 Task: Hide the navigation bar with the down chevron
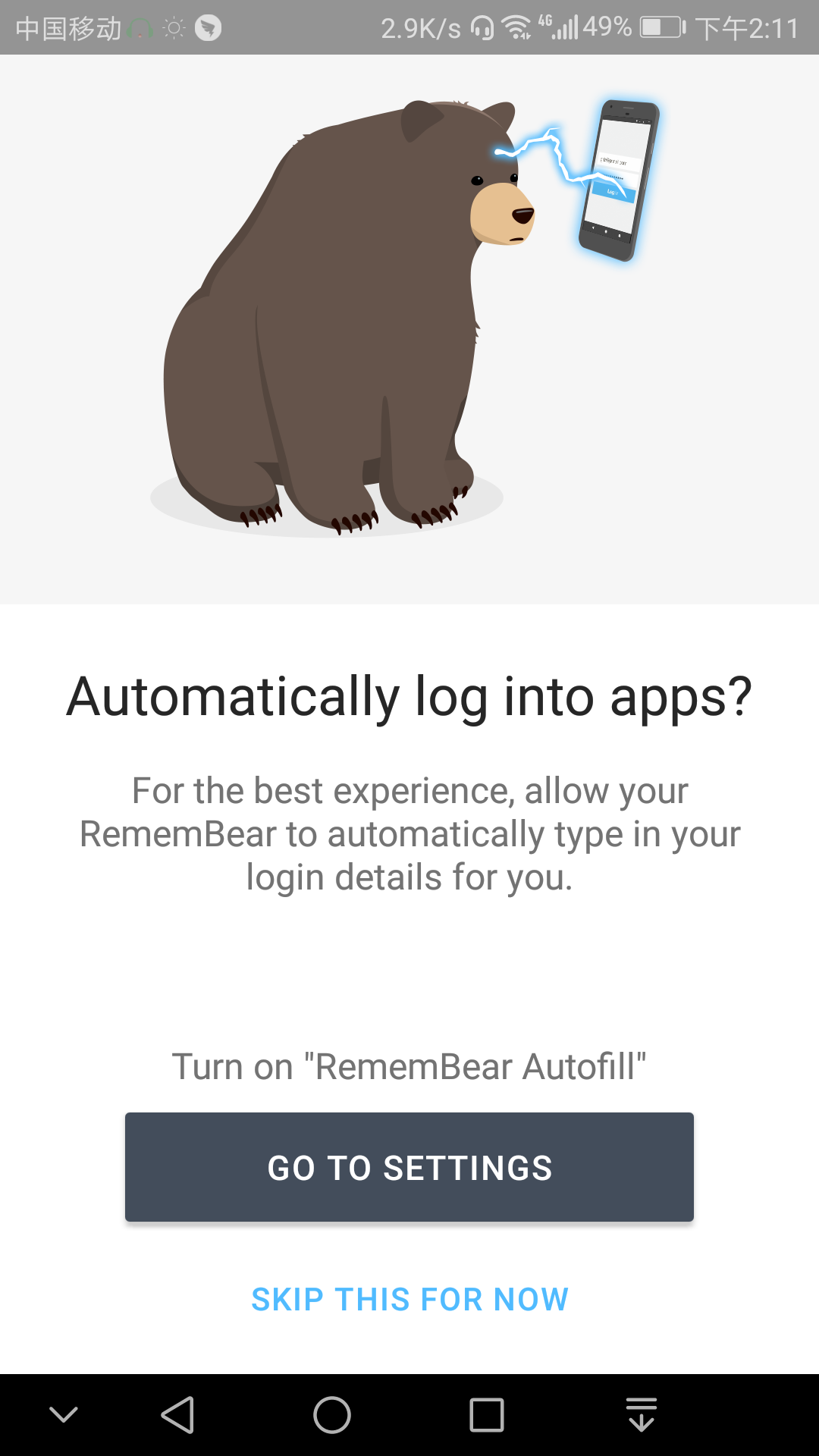tap(64, 1415)
